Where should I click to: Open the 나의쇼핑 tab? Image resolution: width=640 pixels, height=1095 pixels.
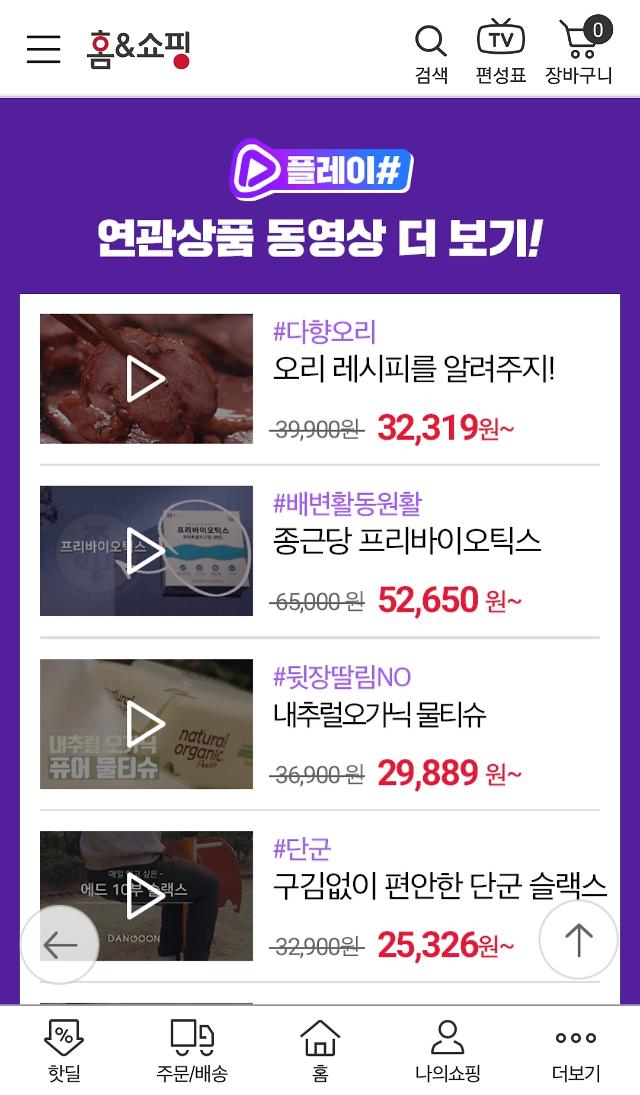448,1050
